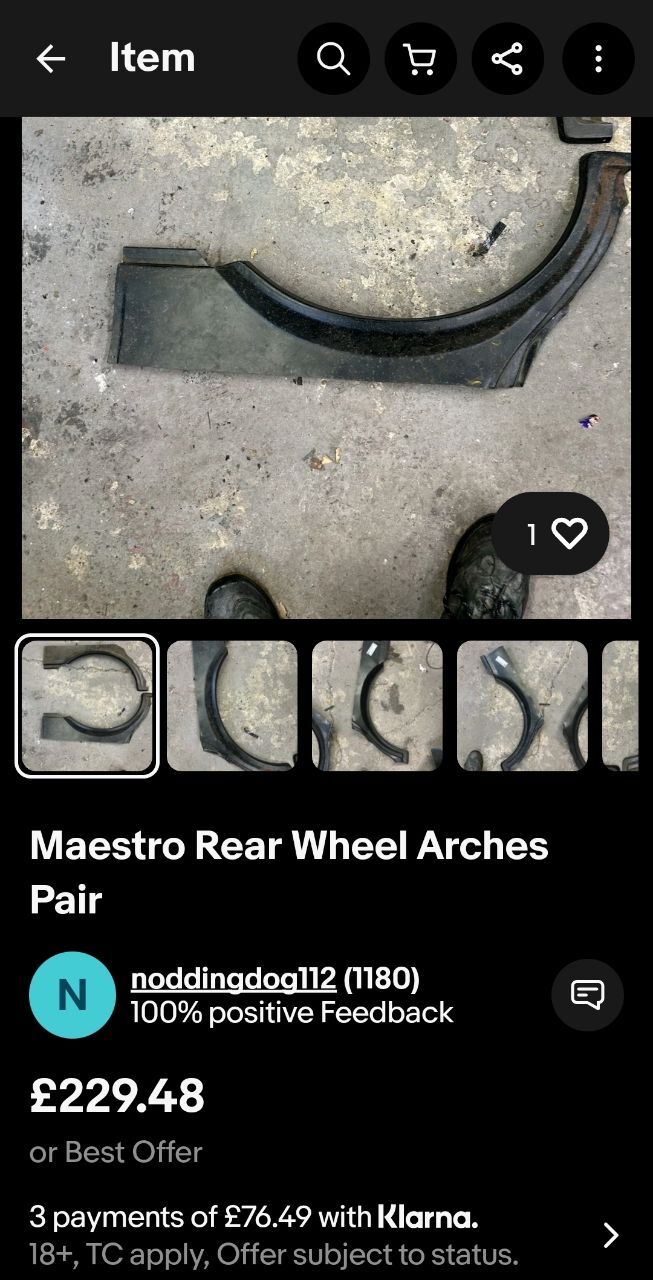Open the shopping cart
This screenshot has width=653, height=1280.
[420, 59]
